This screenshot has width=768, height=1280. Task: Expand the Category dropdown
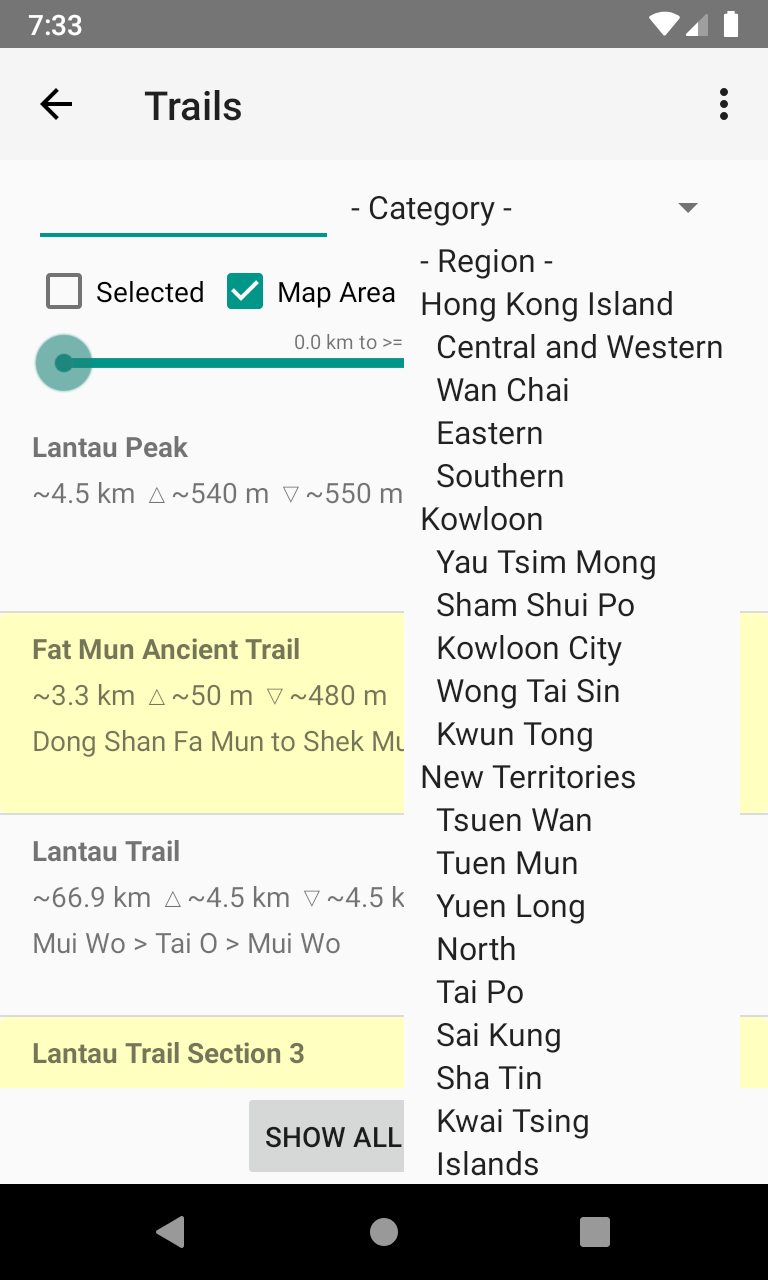click(x=524, y=208)
